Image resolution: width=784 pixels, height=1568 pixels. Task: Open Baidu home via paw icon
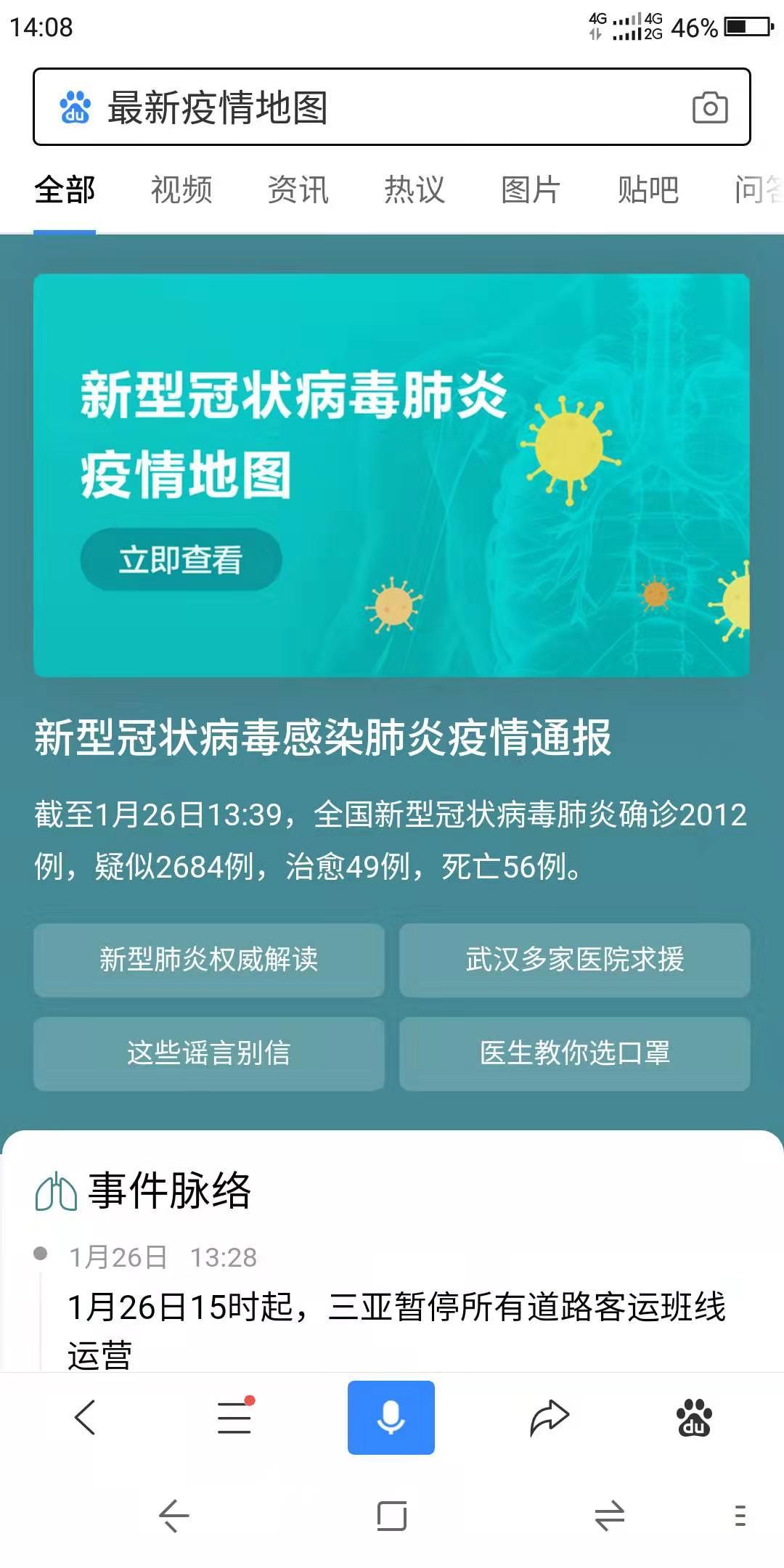[694, 1417]
